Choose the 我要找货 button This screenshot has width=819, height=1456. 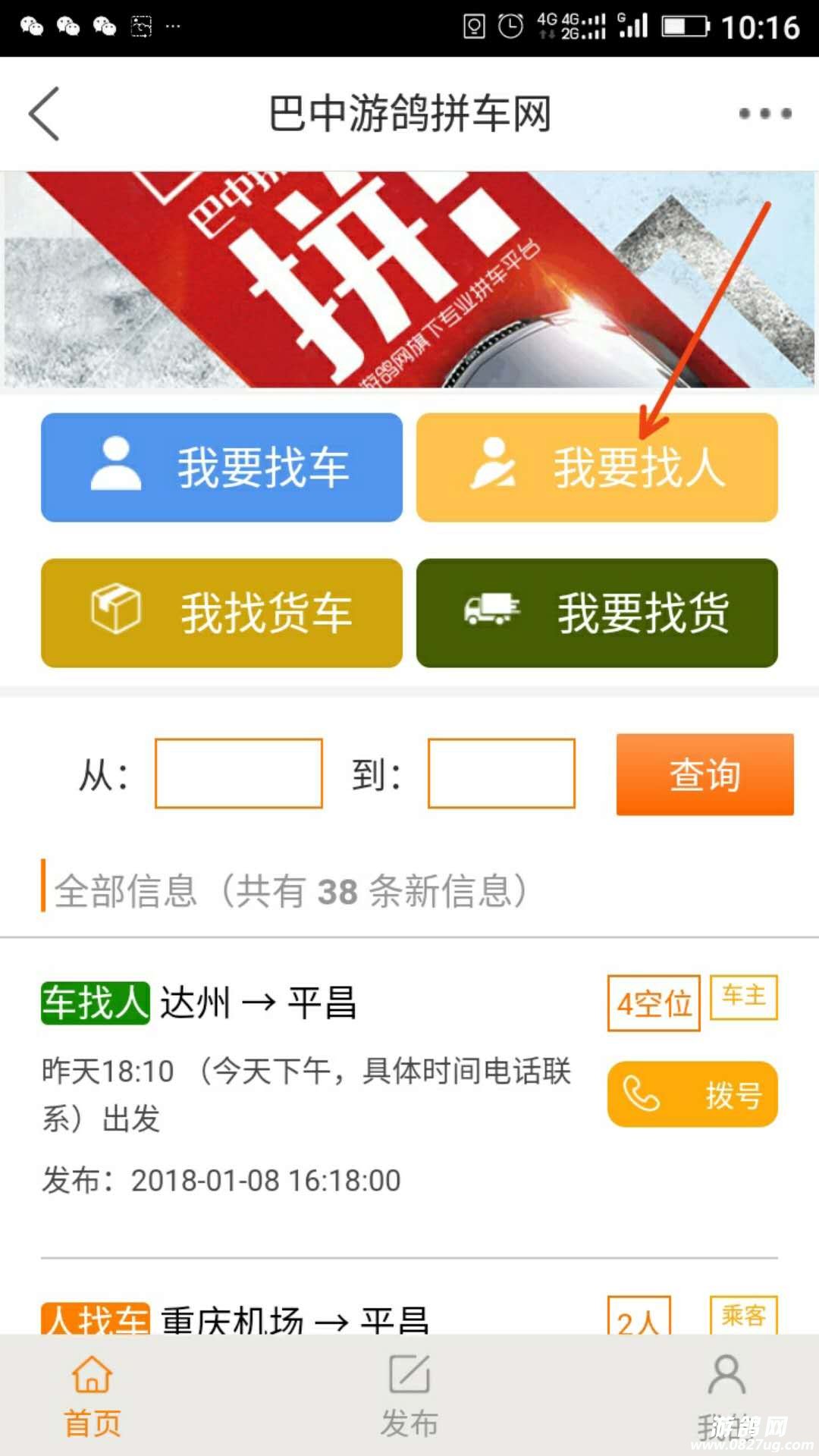click(x=597, y=613)
